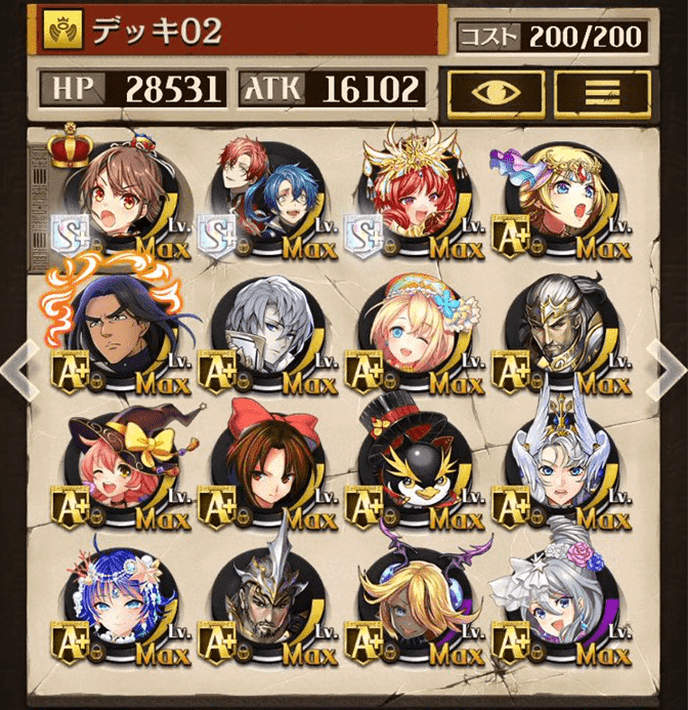Open the three-line list menu button

(x=602, y=92)
